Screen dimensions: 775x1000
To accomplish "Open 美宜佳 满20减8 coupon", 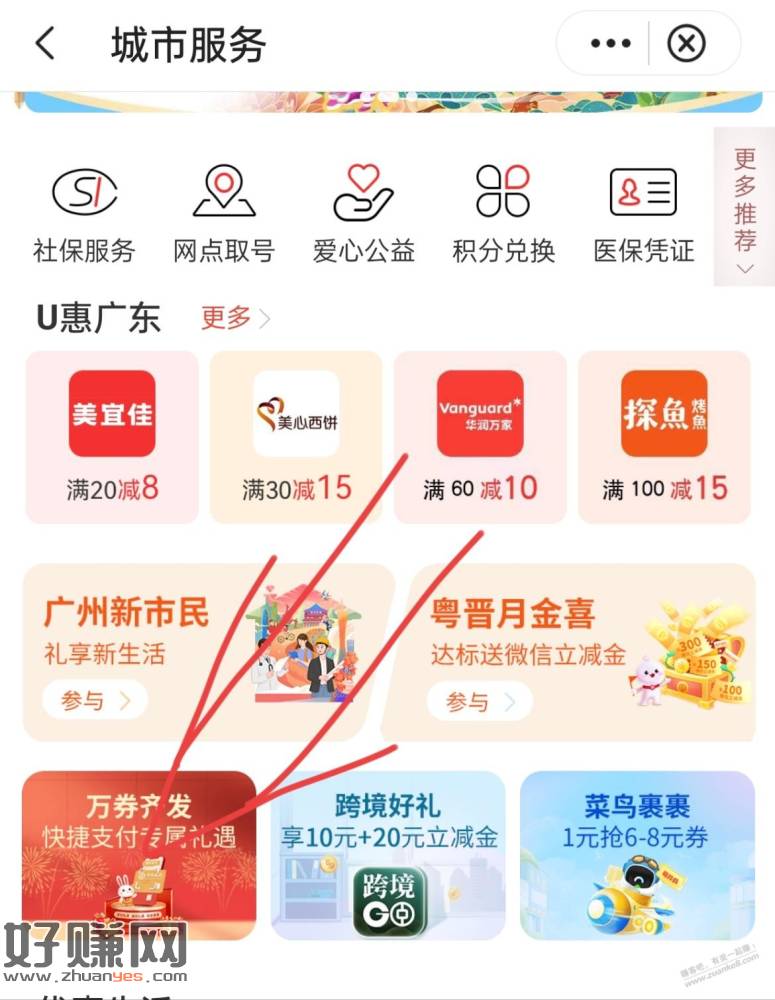I will pos(112,436).
